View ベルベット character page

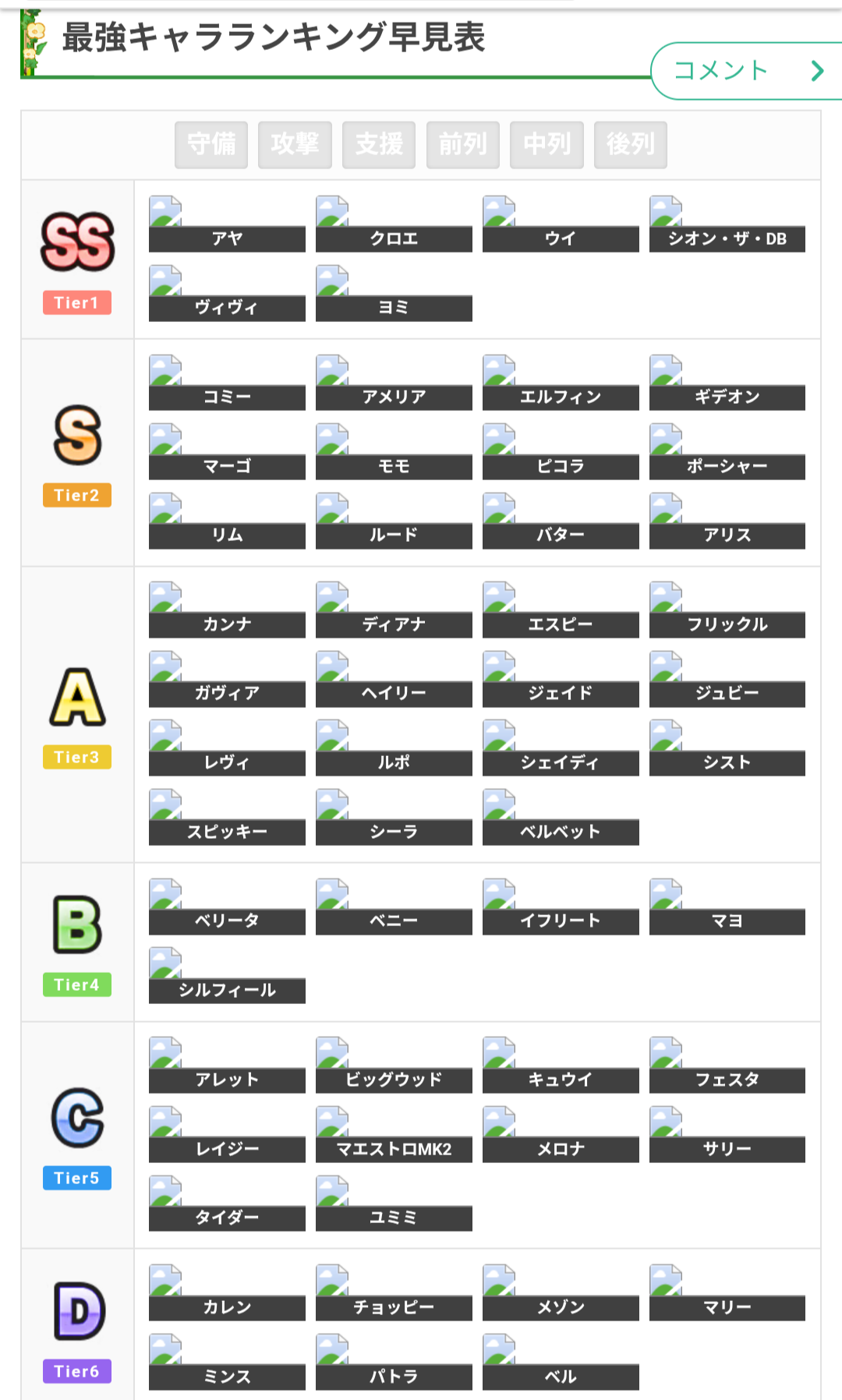561,817
